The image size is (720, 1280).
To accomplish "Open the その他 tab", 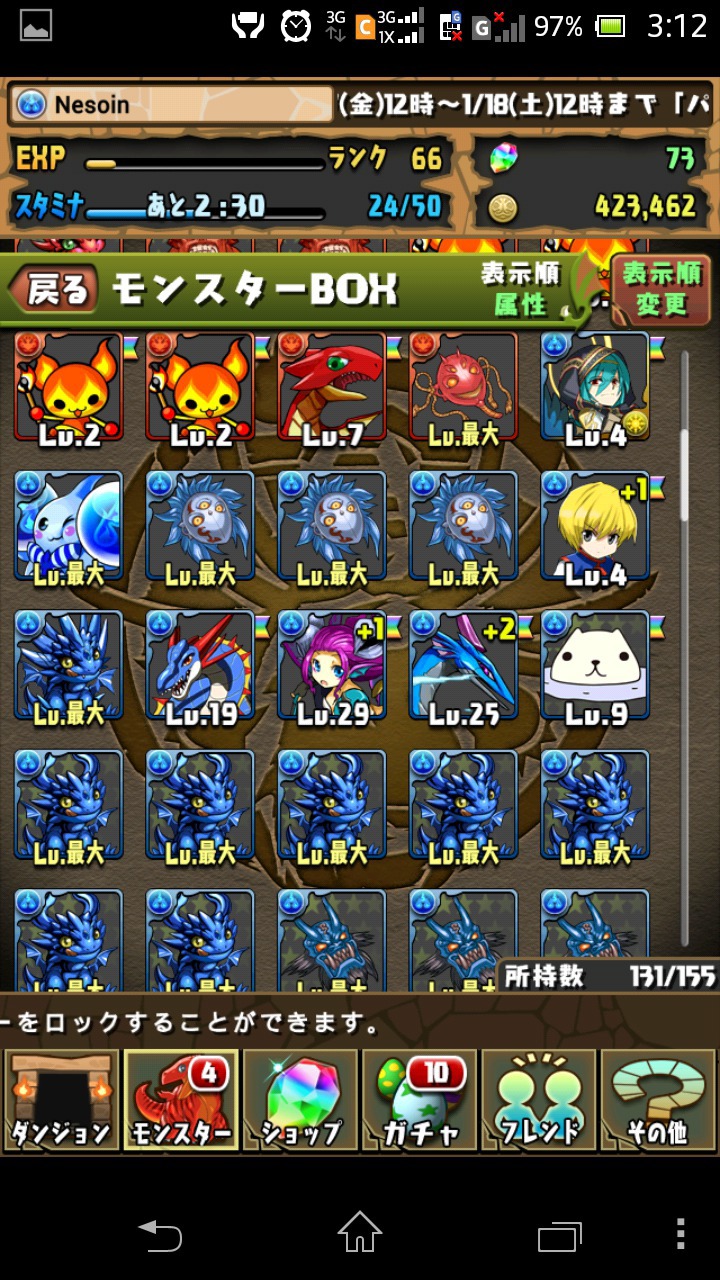I will click(x=657, y=1100).
